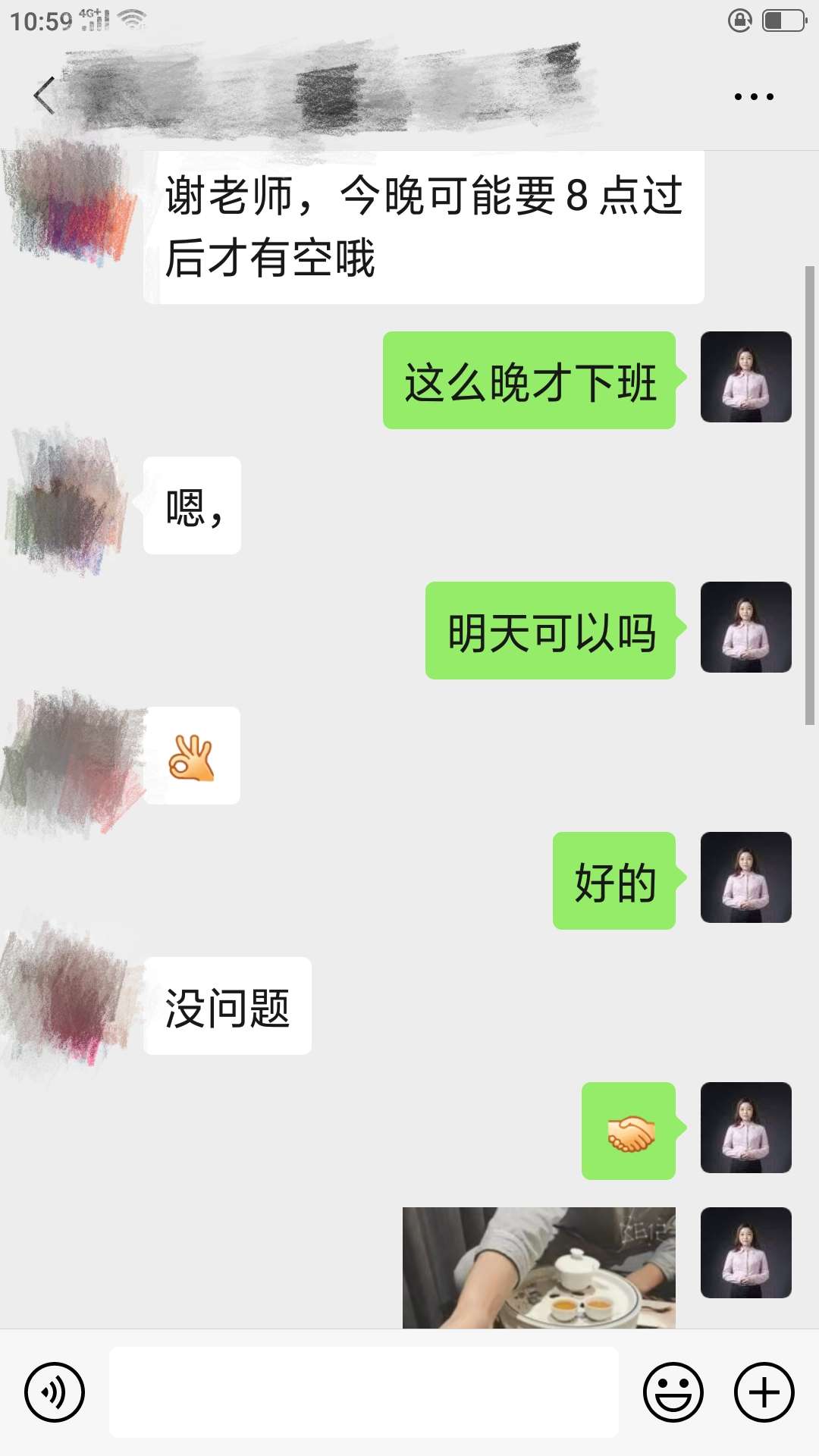Screen dimensions: 819x1456
Task: Open the emoji sticker panel
Action: coord(673,1392)
